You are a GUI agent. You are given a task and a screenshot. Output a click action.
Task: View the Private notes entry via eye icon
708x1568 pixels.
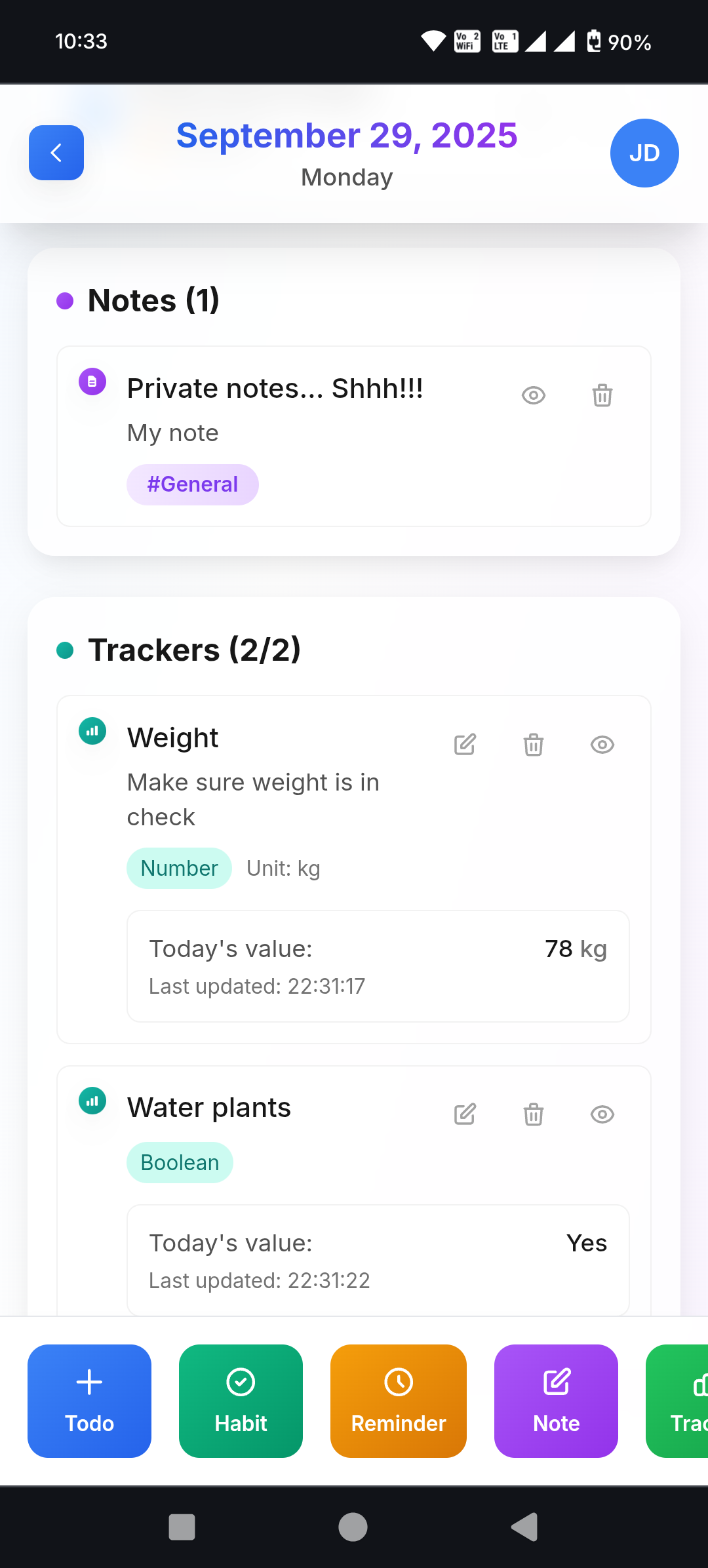click(x=534, y=395)
